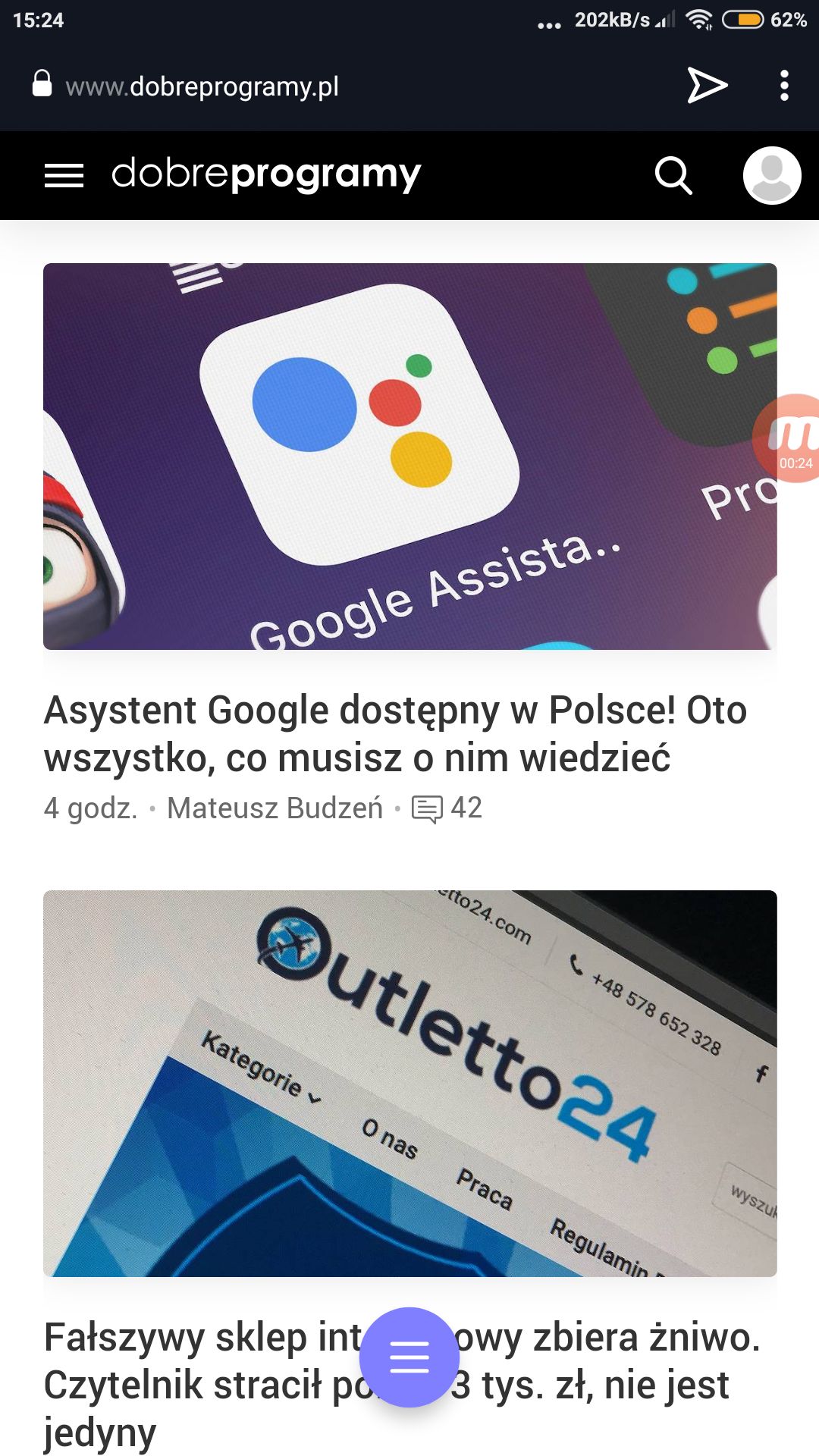
Task: Go to the dobreprogramy homepage logo
Action: coord(266,175)
